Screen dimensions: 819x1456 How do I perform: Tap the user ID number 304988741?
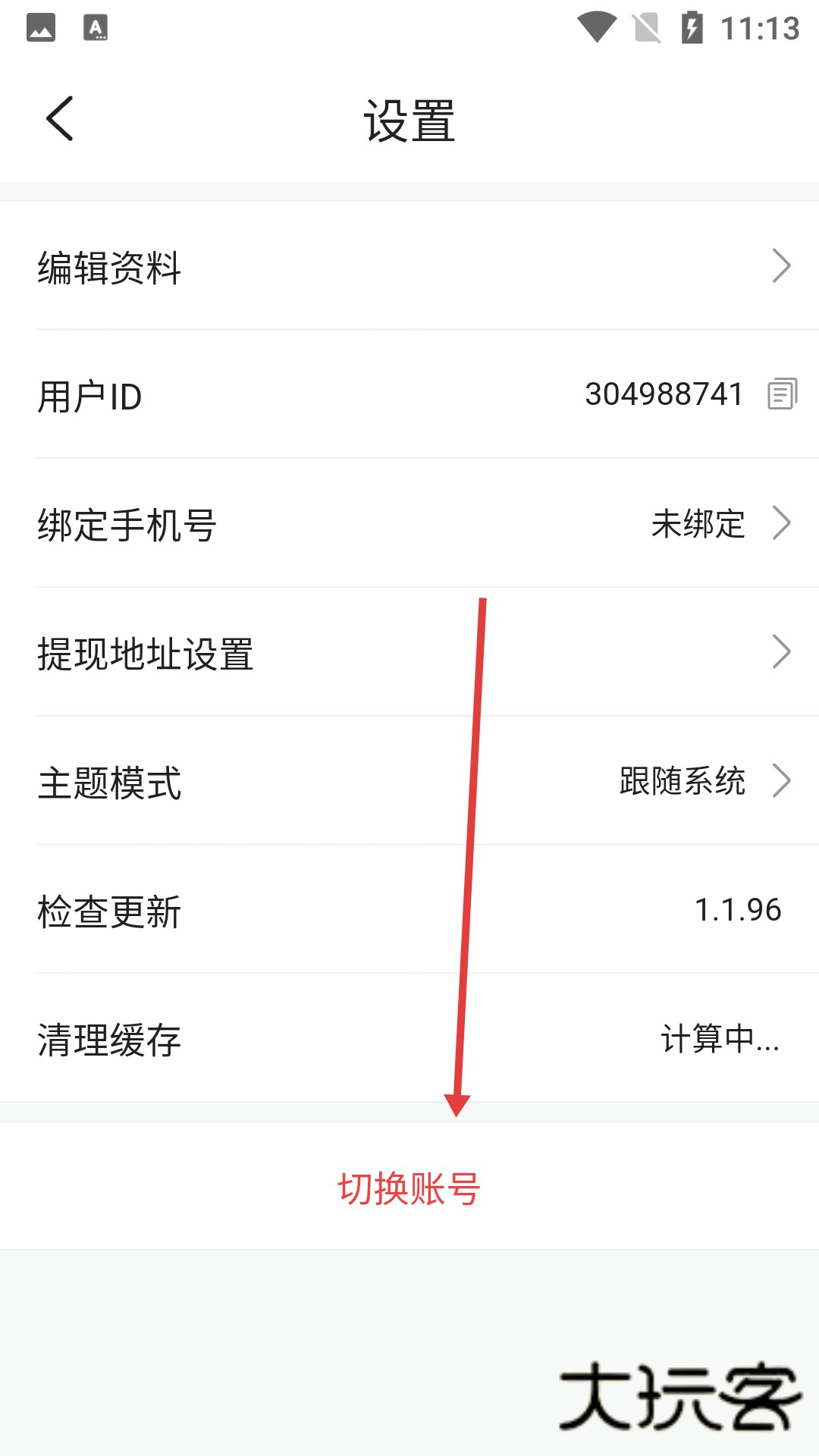(x=664, y=394)
